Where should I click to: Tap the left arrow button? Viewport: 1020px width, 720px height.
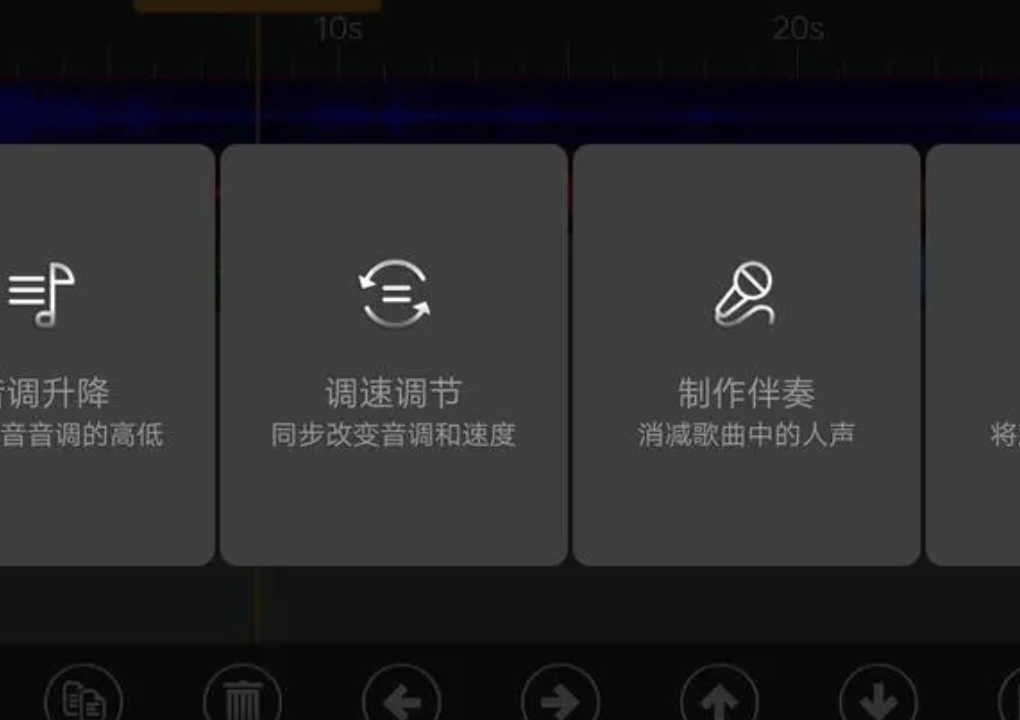[x=401, y=700]
